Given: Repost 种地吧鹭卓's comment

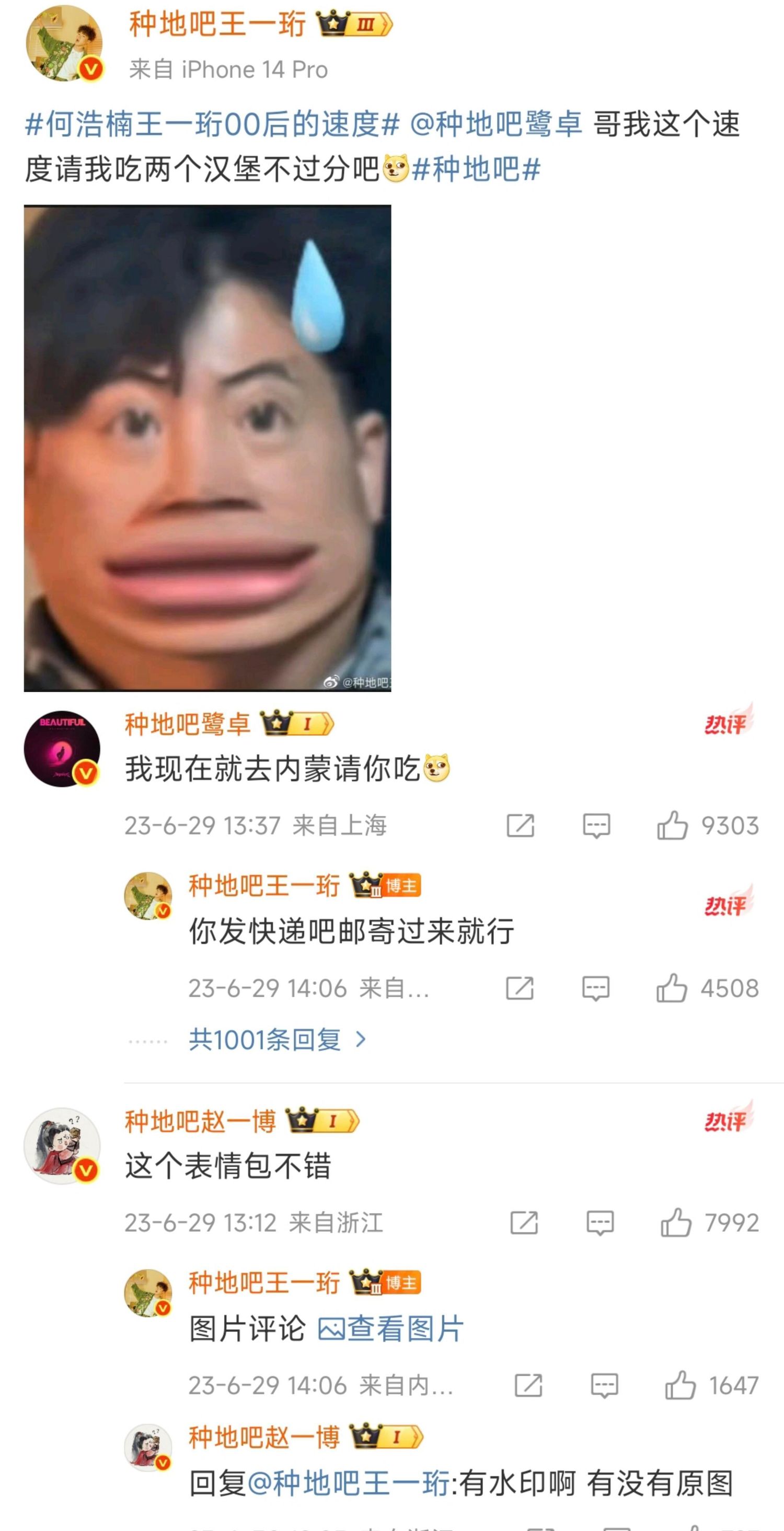Looking at the screenshot, I should pyautogui.click(x=520, y=826).
